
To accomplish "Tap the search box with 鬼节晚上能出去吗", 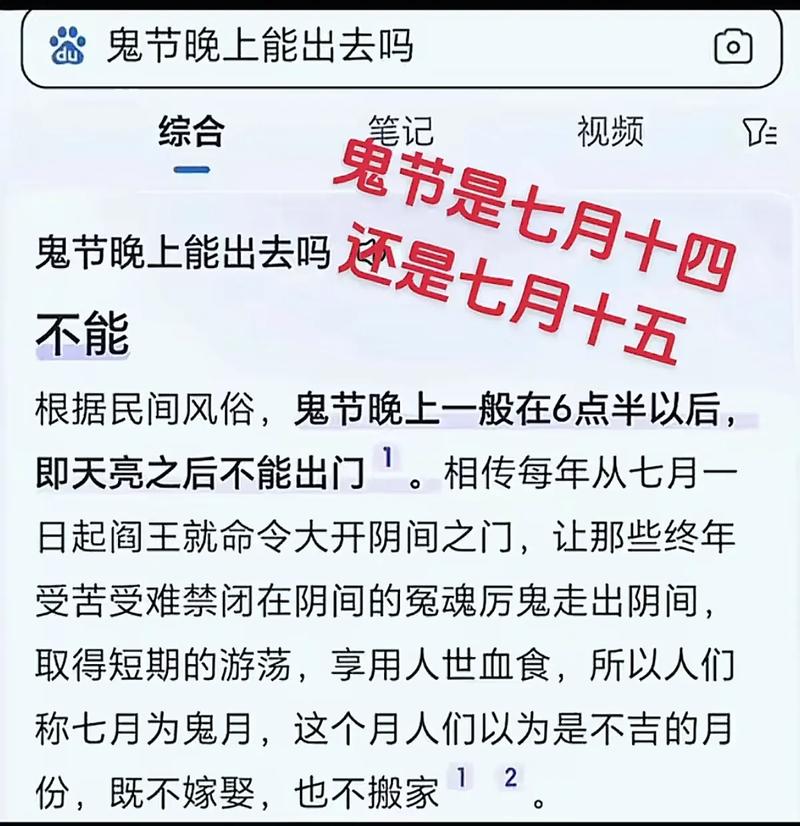I will click(380, 47).
